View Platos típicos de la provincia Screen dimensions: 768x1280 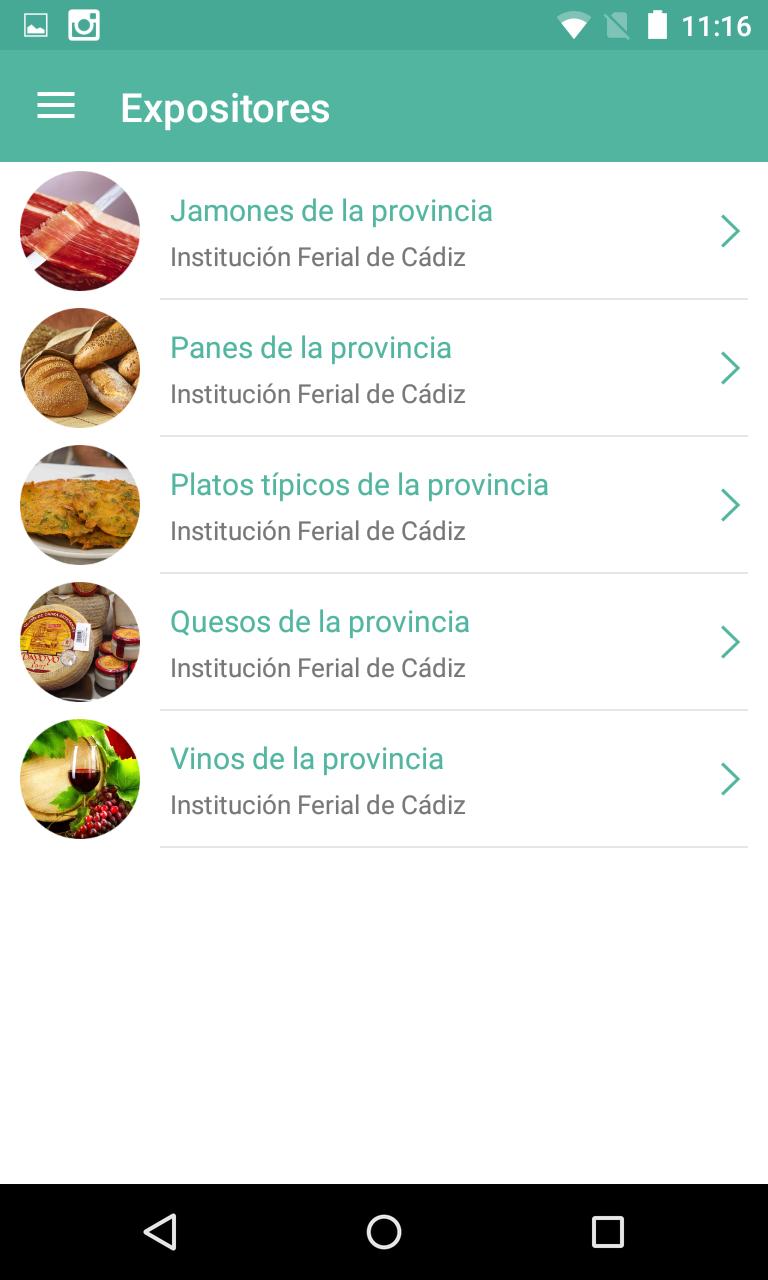pyautogui.click(x=384, y=505)
